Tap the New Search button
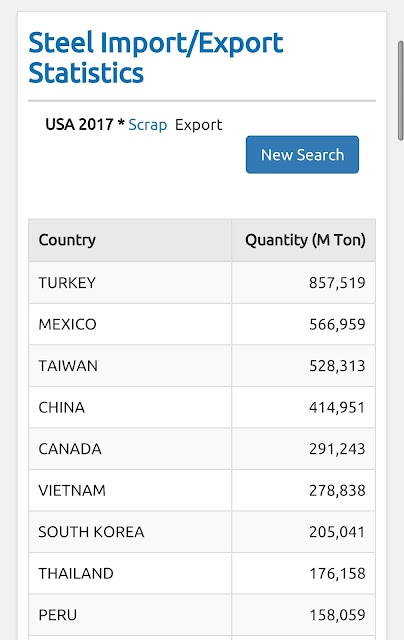Image resolution: width=404 pixels, height=640 pixels. pyautogui.click(x=302, y=155)
